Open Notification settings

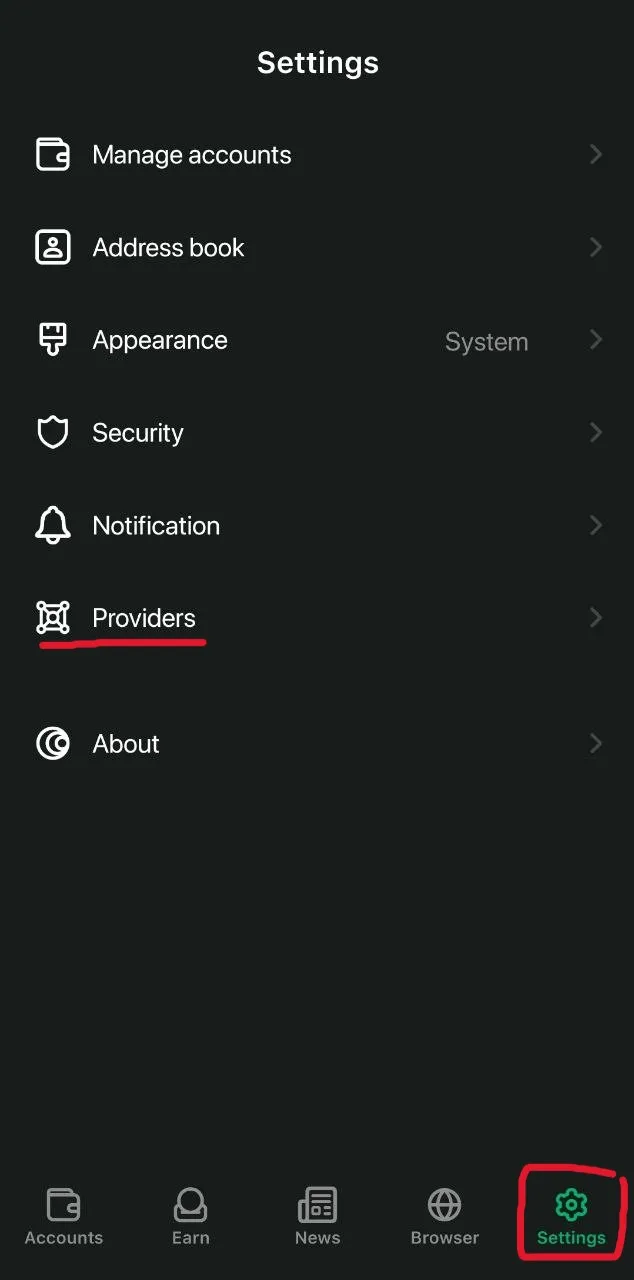pyautogui.click(x=317, y=525)
